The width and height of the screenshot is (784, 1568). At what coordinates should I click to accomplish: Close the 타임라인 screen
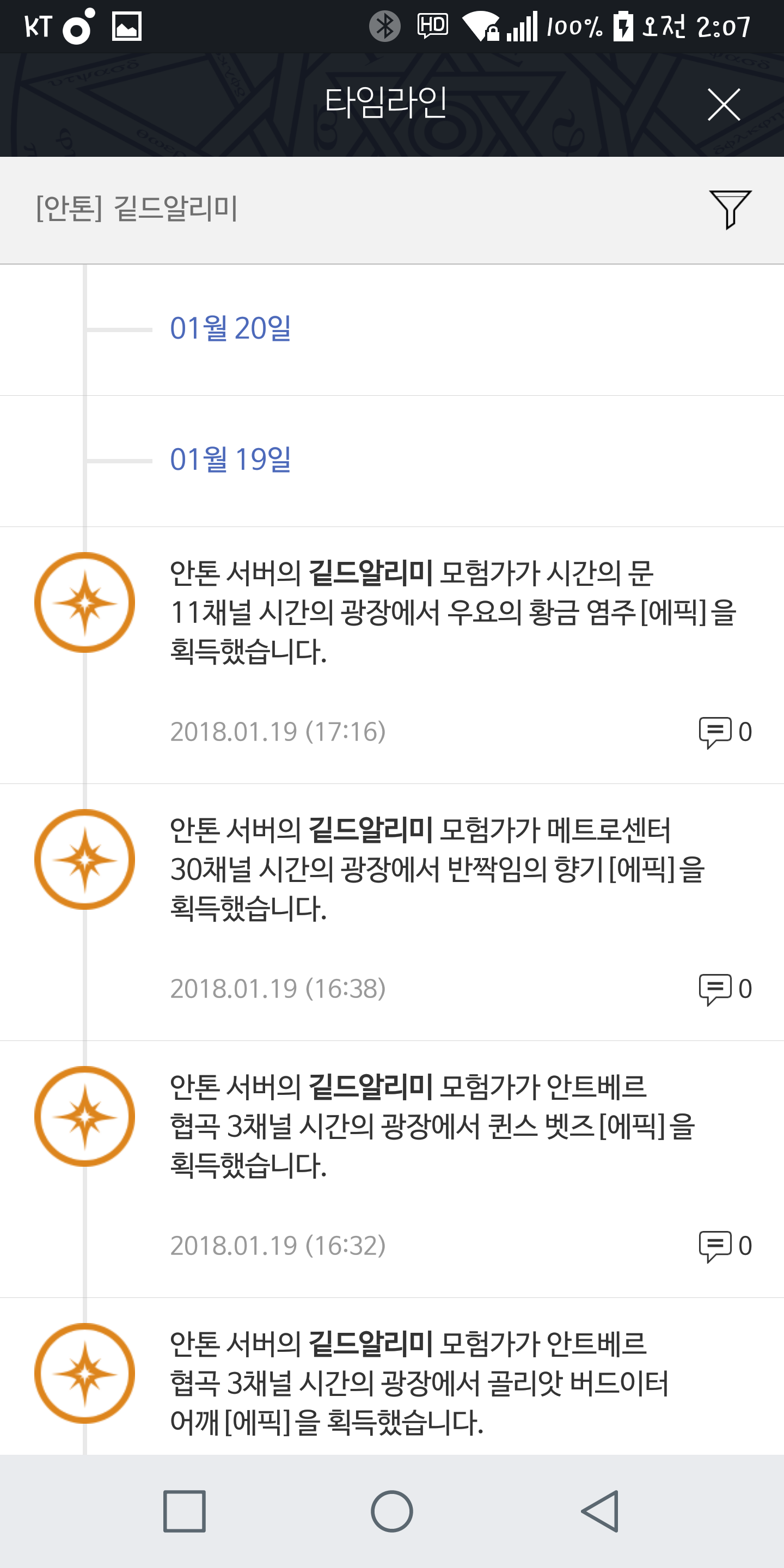(x=724, y=104)
